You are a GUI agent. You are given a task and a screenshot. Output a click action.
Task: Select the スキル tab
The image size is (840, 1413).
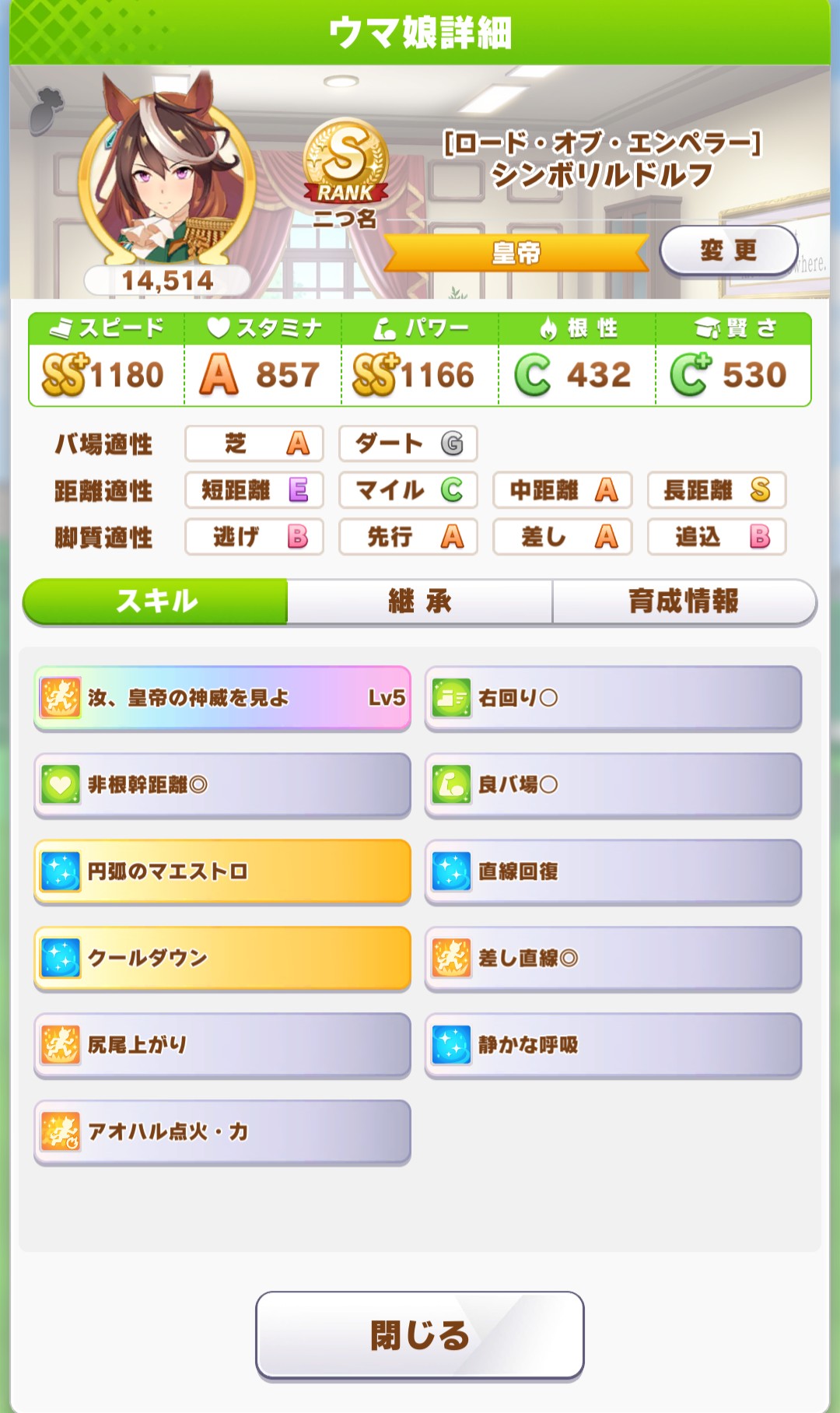click(156, 601)
